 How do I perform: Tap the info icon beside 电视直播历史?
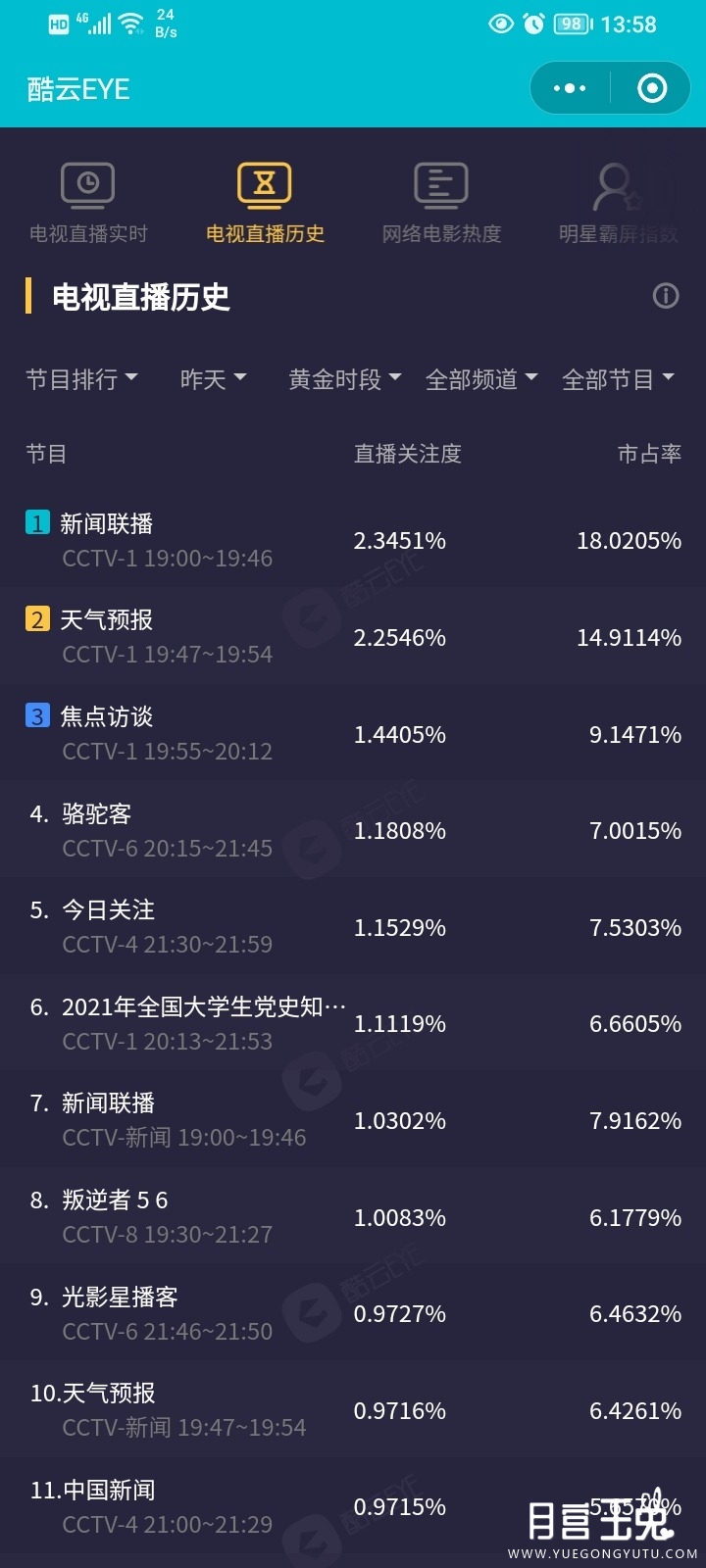click(666, 296)
